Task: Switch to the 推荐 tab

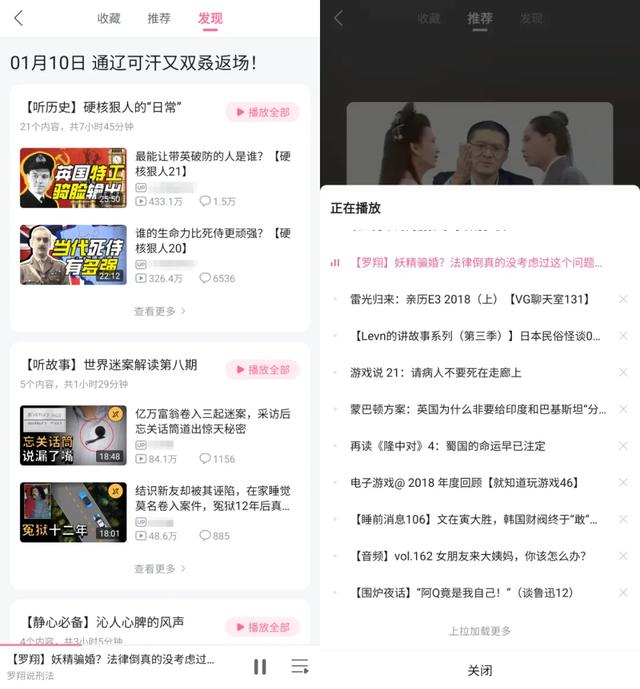Action: pyautogui.click(x=159, y=18)
